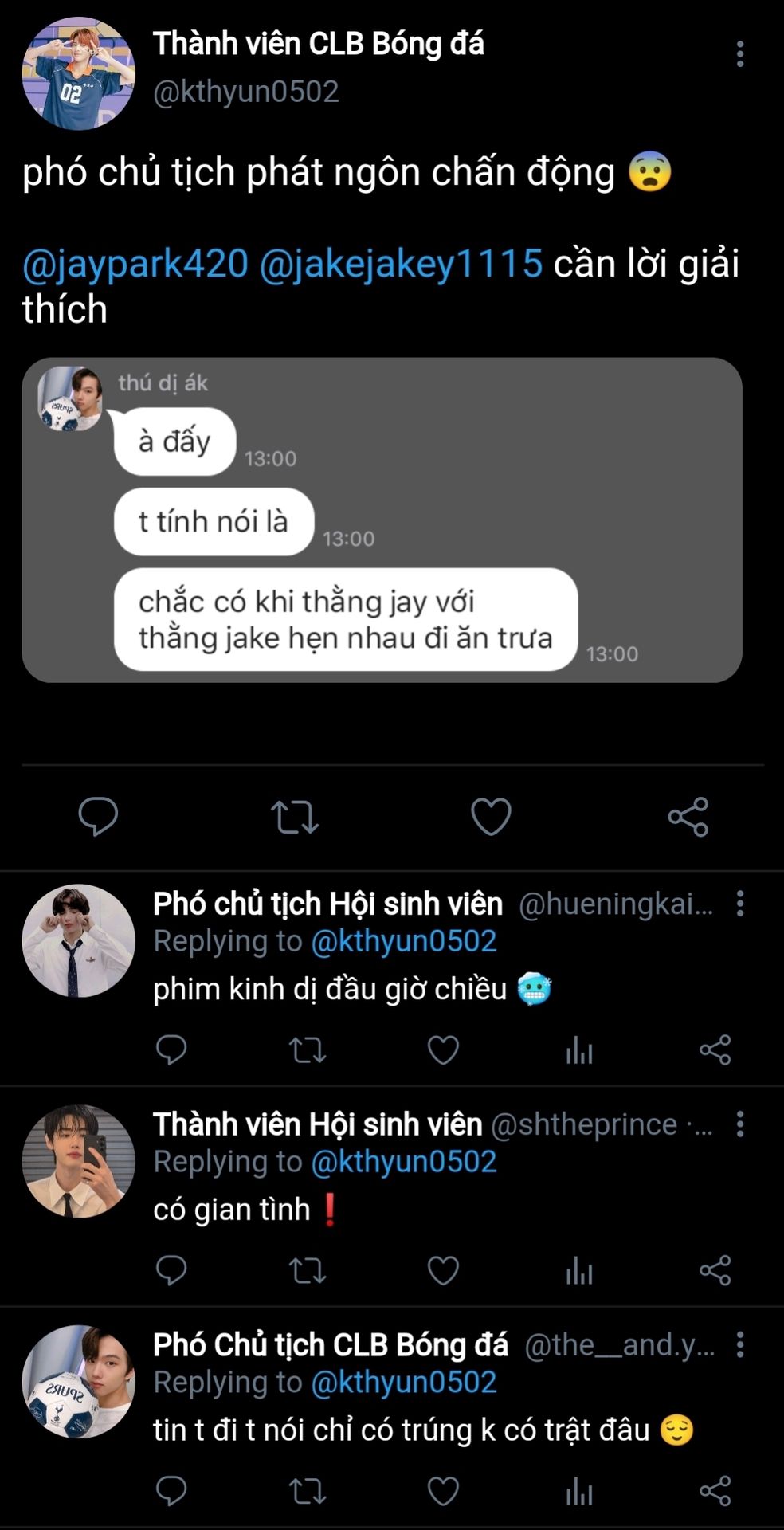
Task: Open the @jaypark420 mention link
Action: tap(135, 264)
